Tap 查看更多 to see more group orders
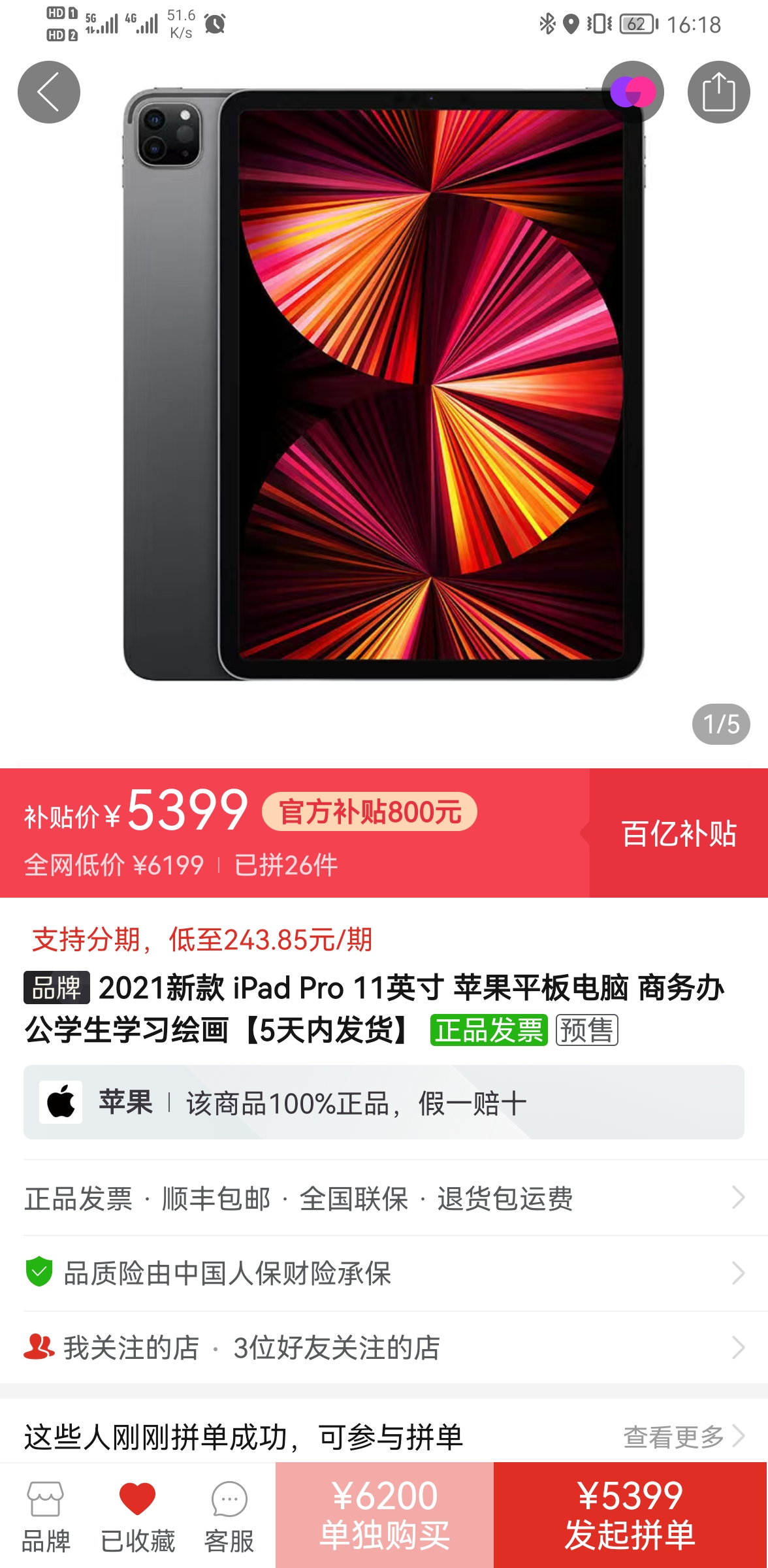The height and width of the screenshot is (1568, 768). point(683,1437)
